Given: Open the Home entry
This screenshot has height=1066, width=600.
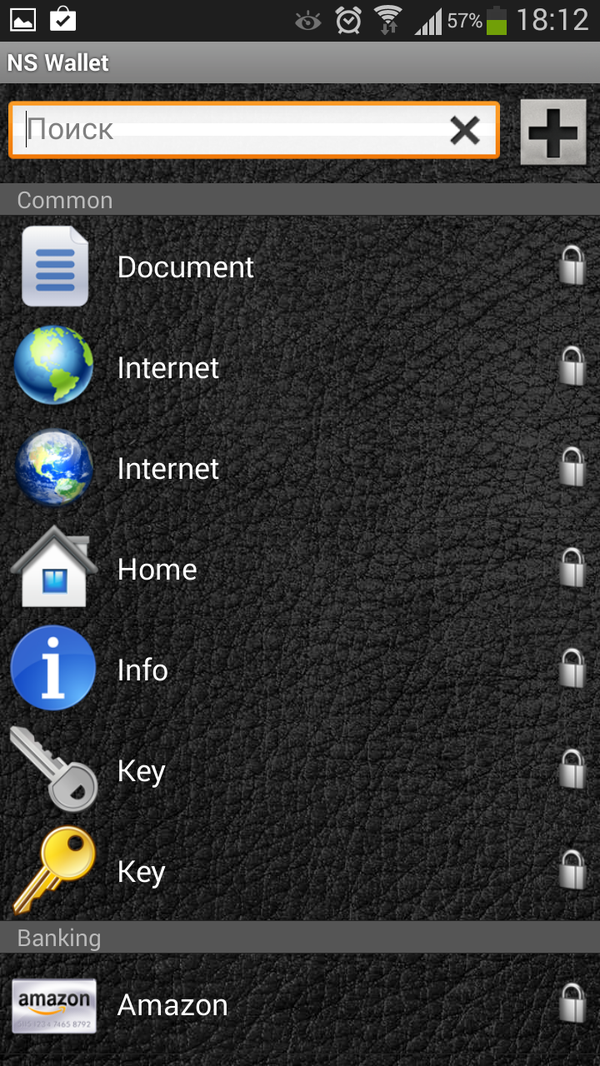Looking at the screenshot, I should (157, 569).
